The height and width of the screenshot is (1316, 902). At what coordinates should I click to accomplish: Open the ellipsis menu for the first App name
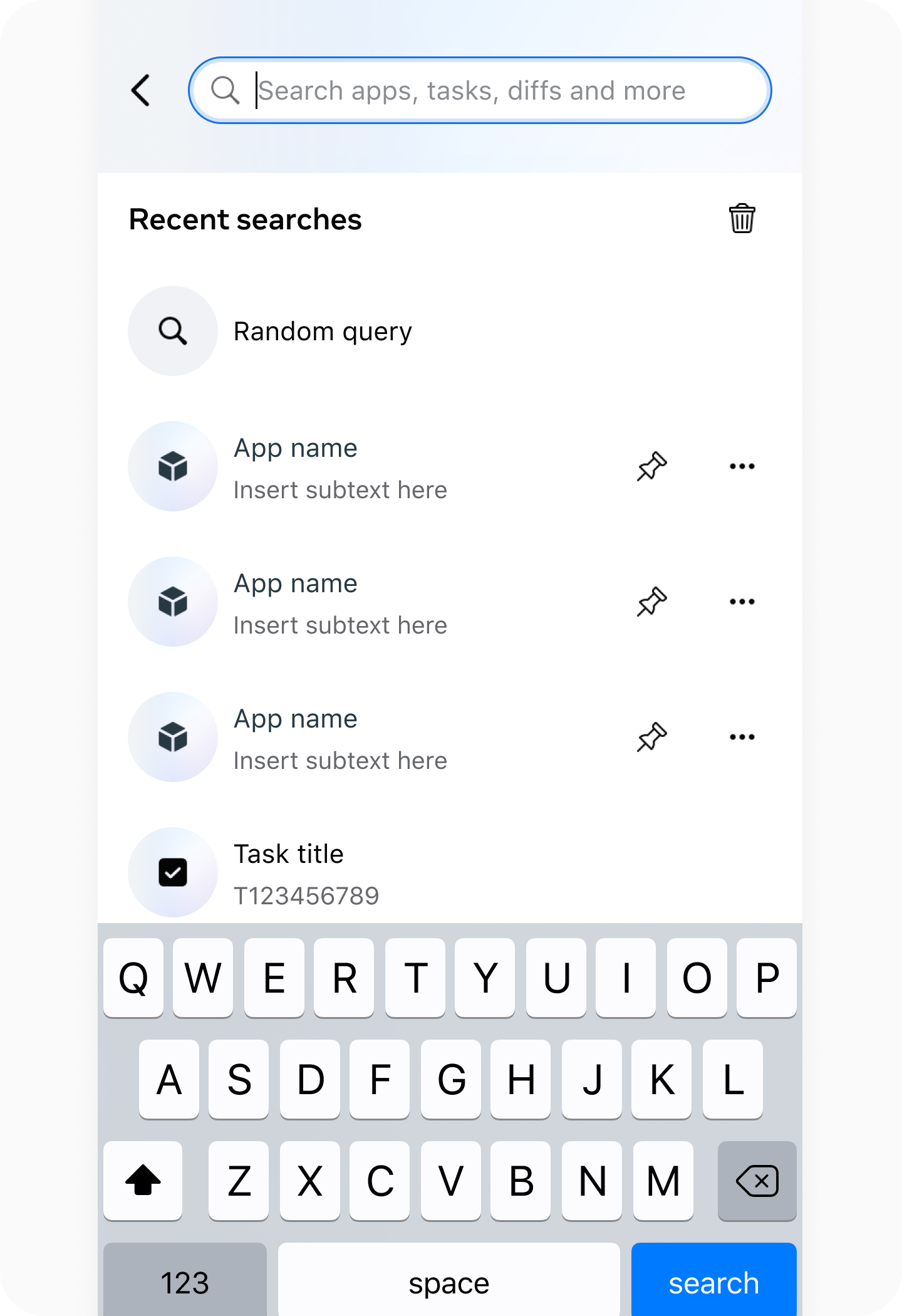pos(742,466)
